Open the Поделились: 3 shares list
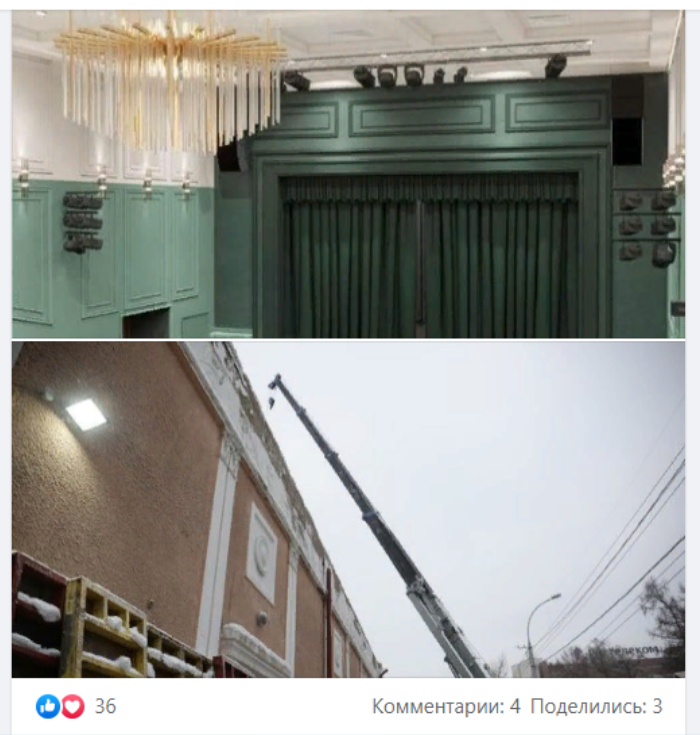 [x=596, y=707]
